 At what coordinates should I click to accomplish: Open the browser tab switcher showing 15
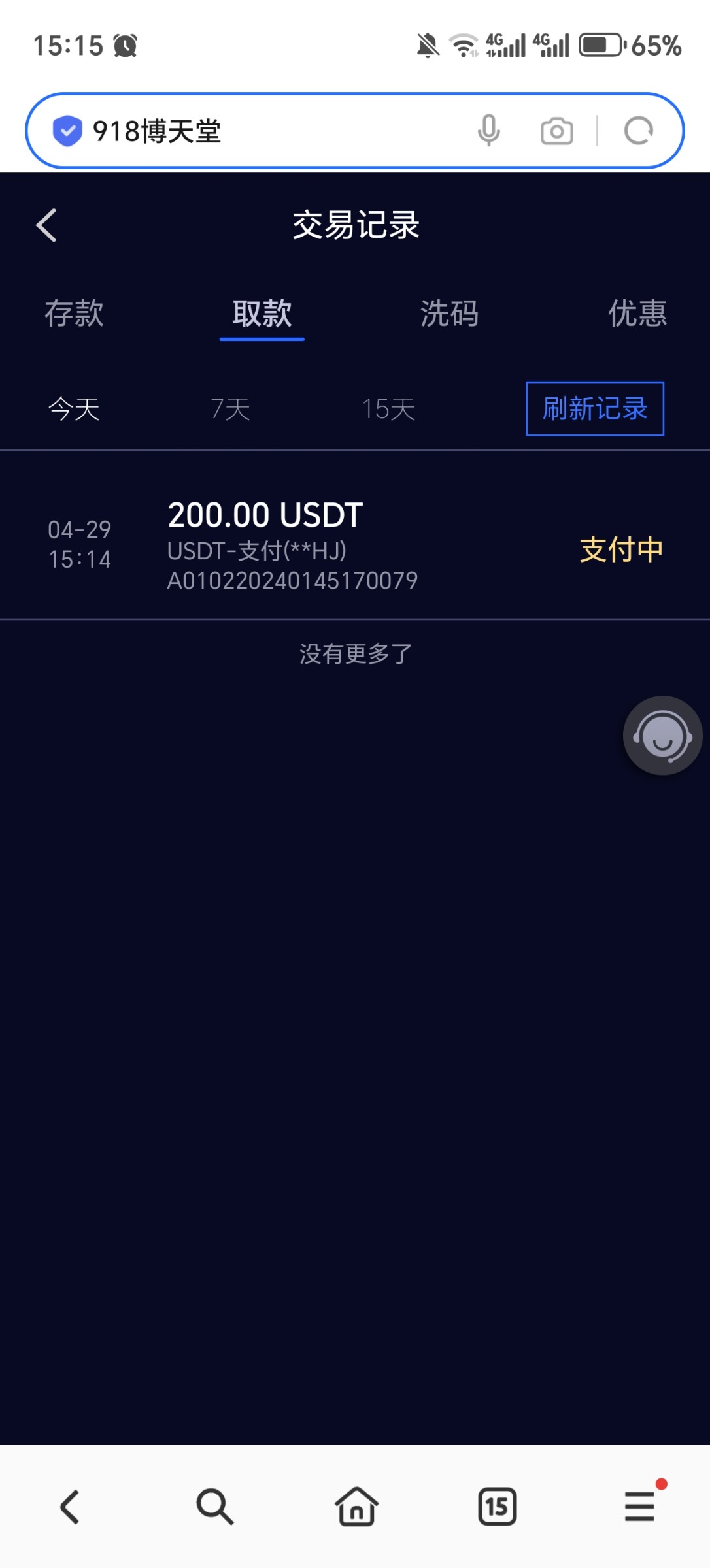click(498, 1507)
